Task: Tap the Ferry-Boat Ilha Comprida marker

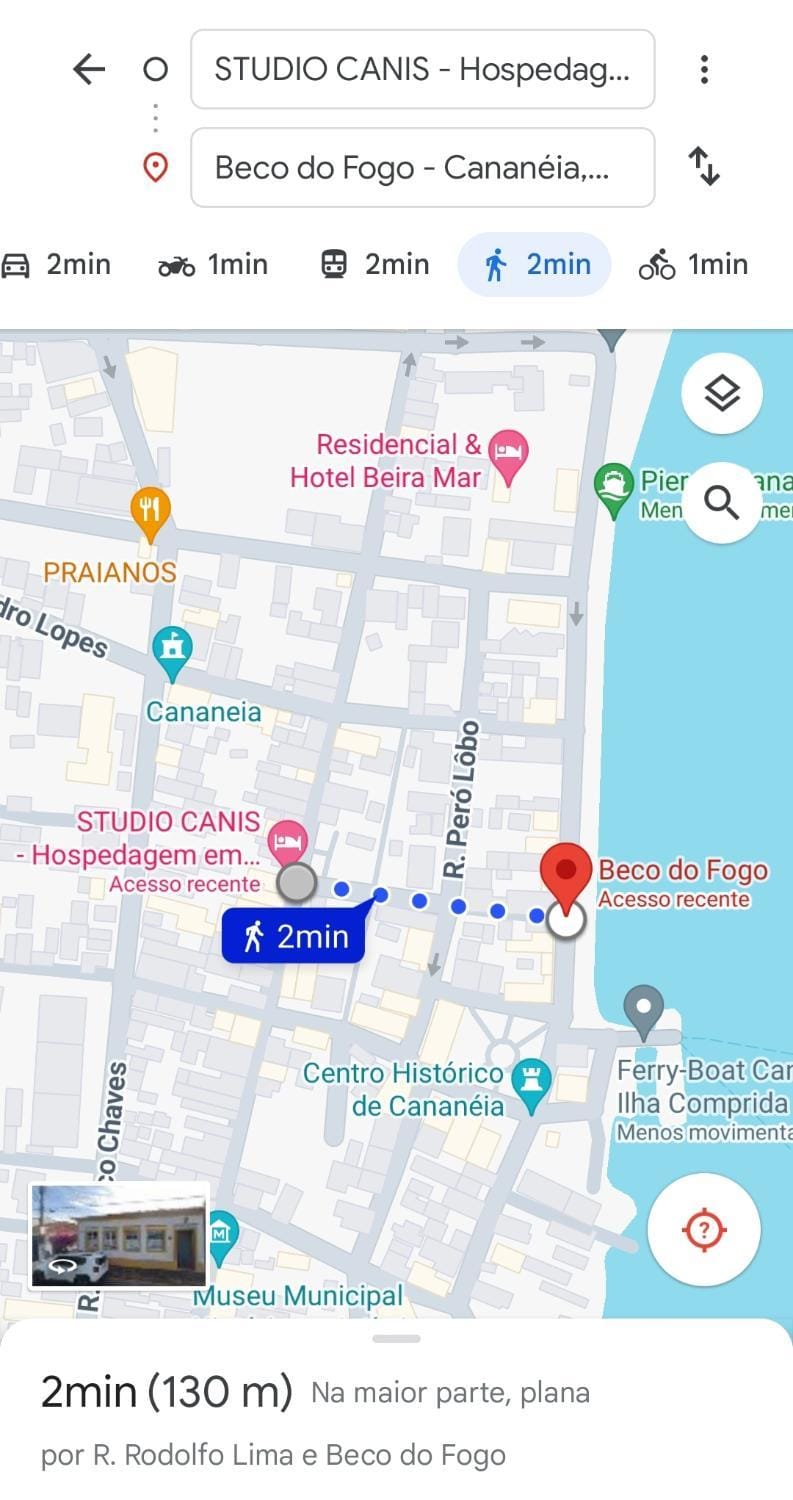Action: point(644,1012)
